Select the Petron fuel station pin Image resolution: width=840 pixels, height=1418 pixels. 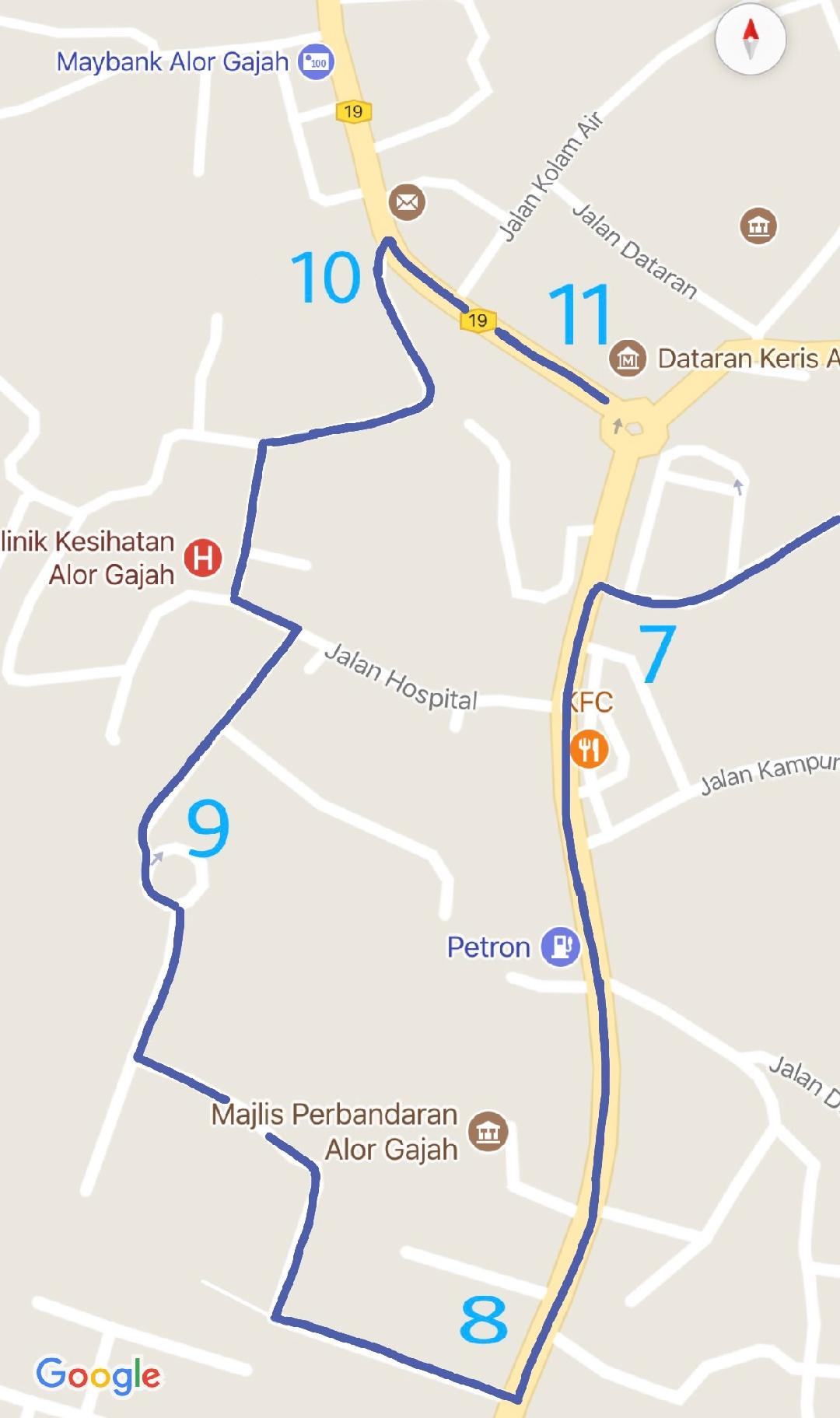coord(561,947)
